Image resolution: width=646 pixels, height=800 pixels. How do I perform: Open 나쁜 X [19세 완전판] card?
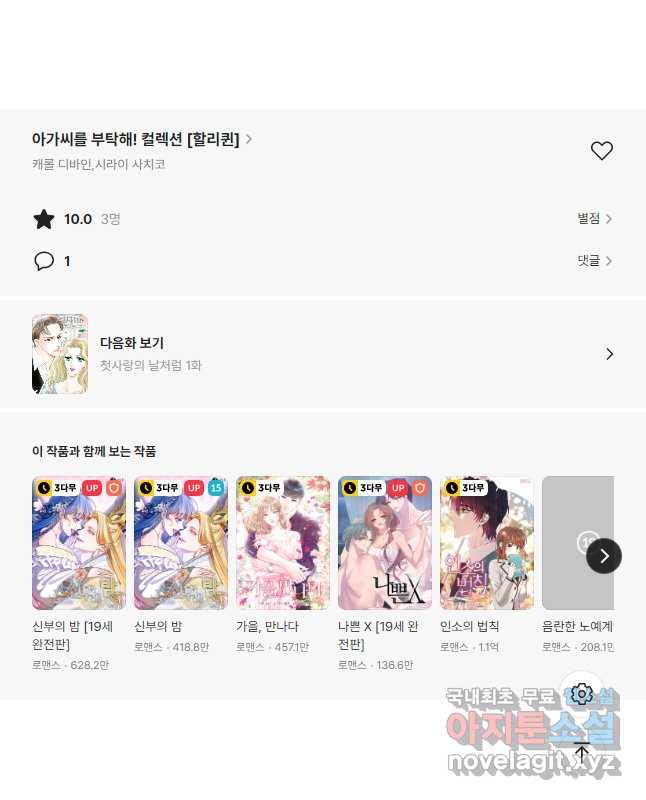(384, 543)
